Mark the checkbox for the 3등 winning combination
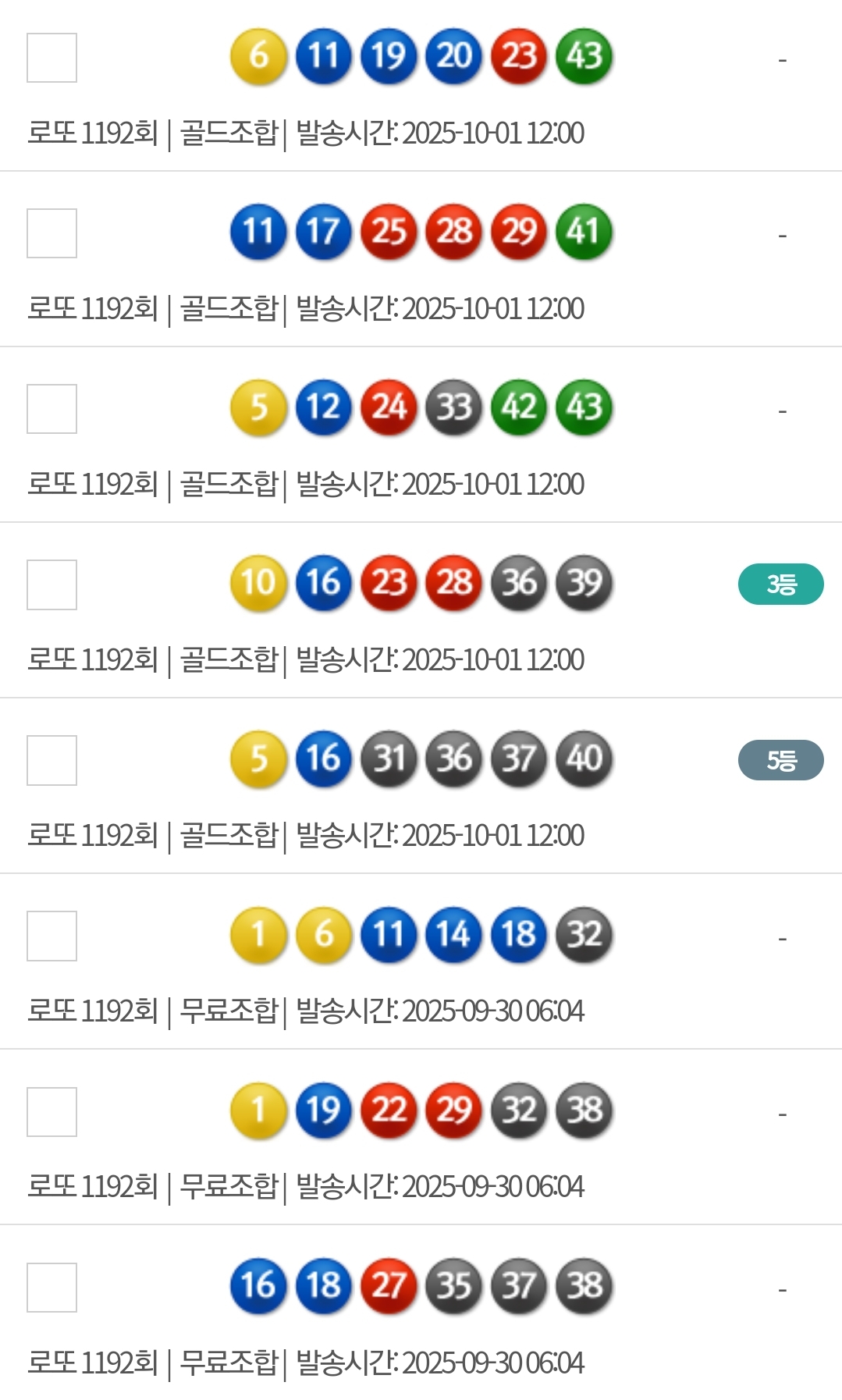The image size is (842, 1400). coord(52,585)
